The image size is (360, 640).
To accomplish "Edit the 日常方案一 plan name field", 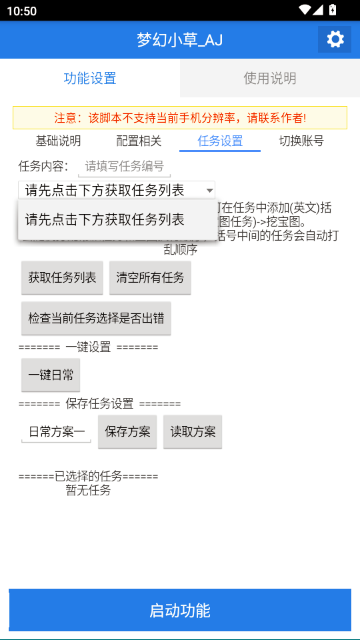I will pyautogui.click(x=56, y=432).
